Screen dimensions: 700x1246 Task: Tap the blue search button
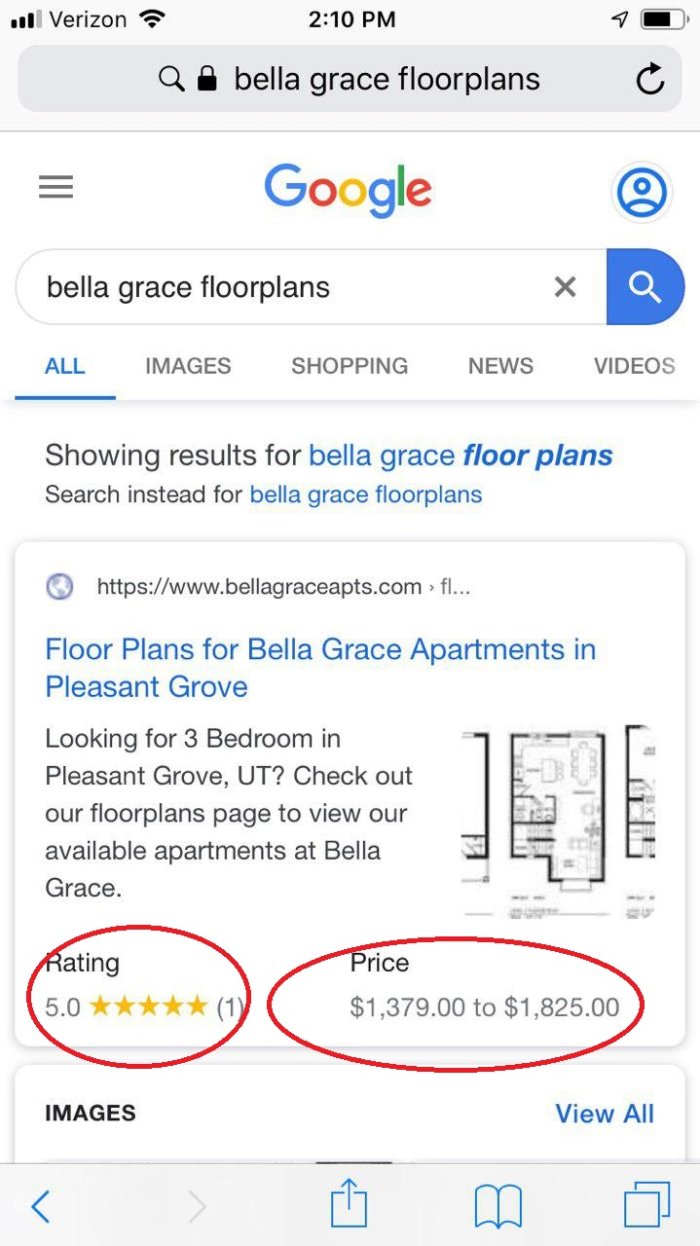click(645, 287)
